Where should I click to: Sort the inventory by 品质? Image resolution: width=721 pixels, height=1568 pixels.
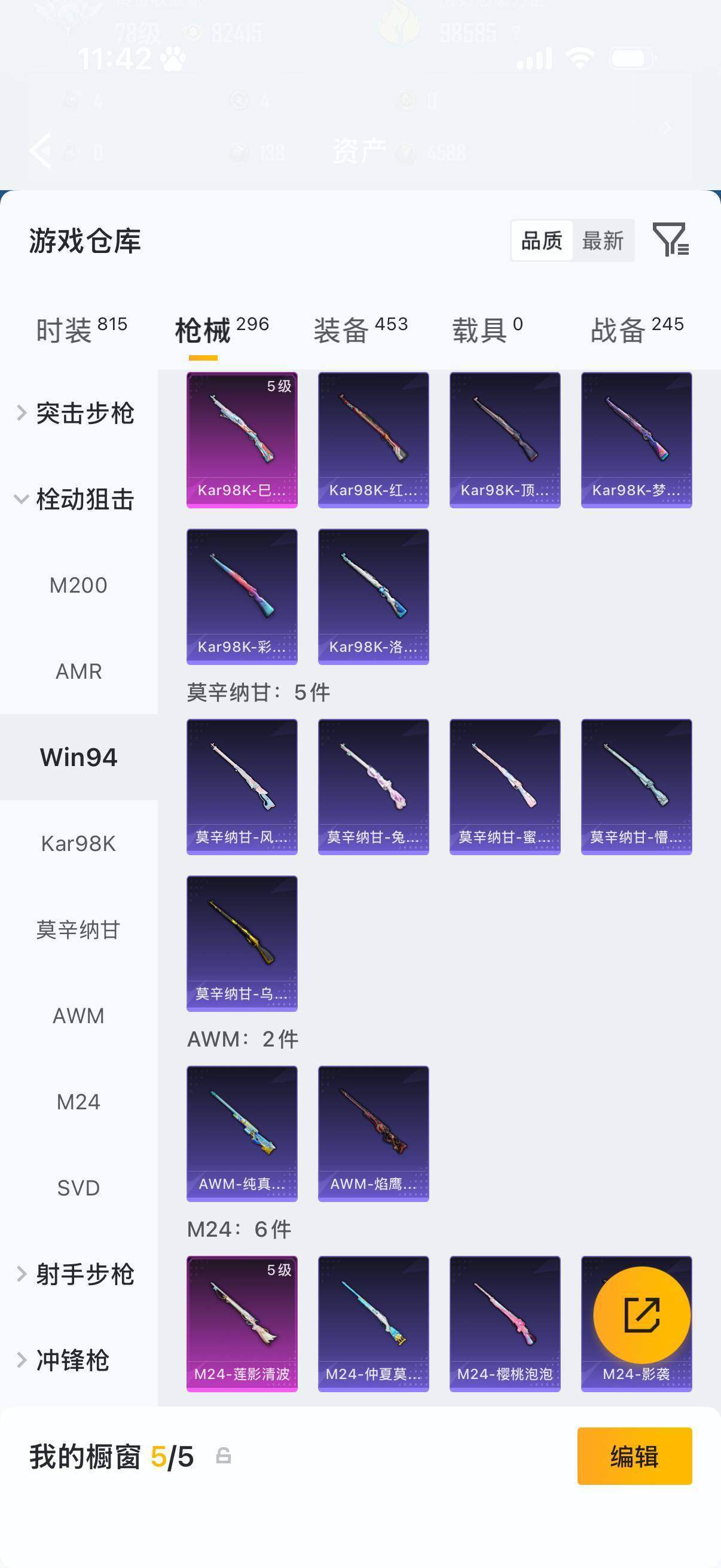click(x=543, y=241)
